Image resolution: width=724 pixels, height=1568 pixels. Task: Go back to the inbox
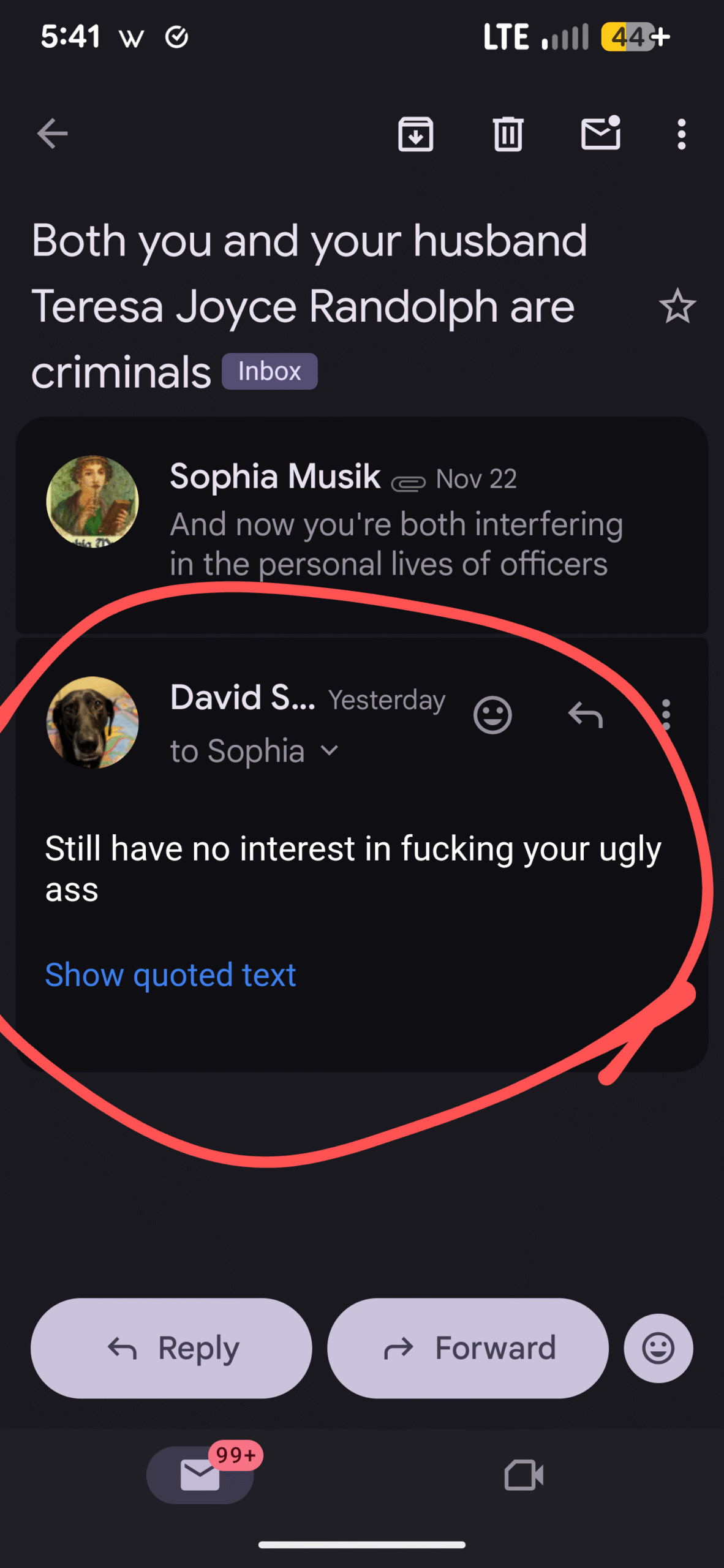point(52,134)
